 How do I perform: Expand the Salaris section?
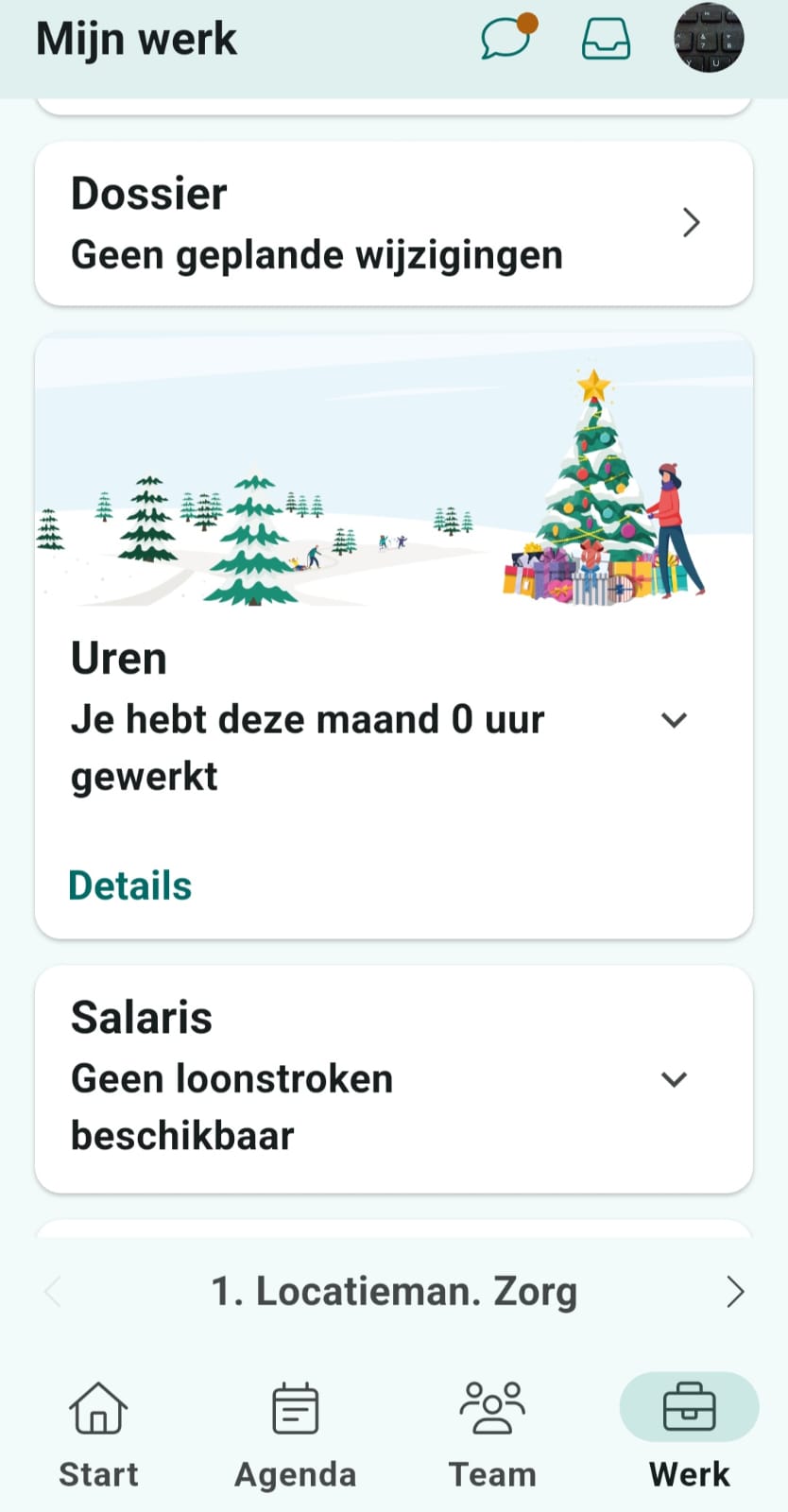(x=674, y=1079)
